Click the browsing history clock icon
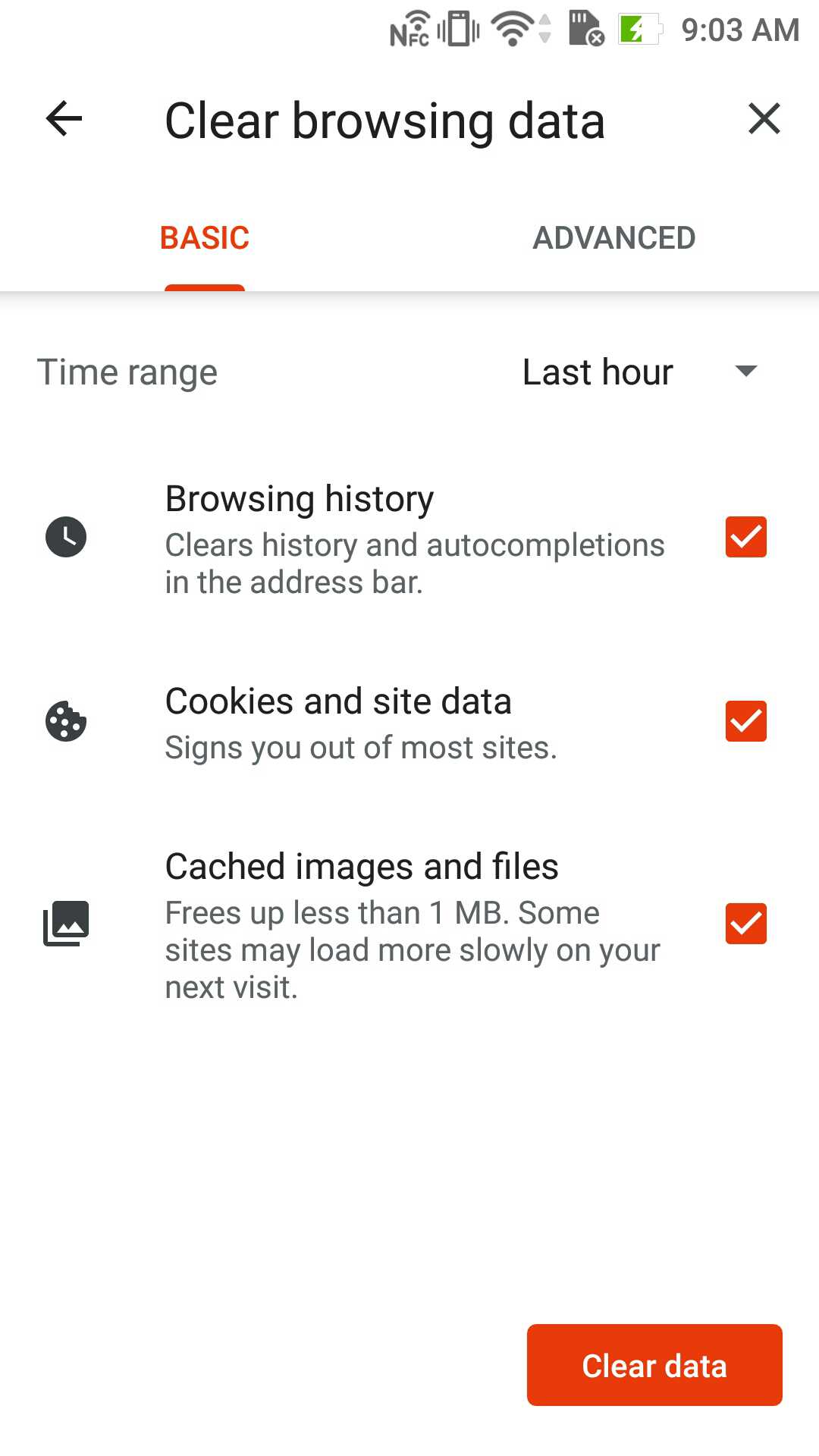819x1456 pixels. pos(64,538)
